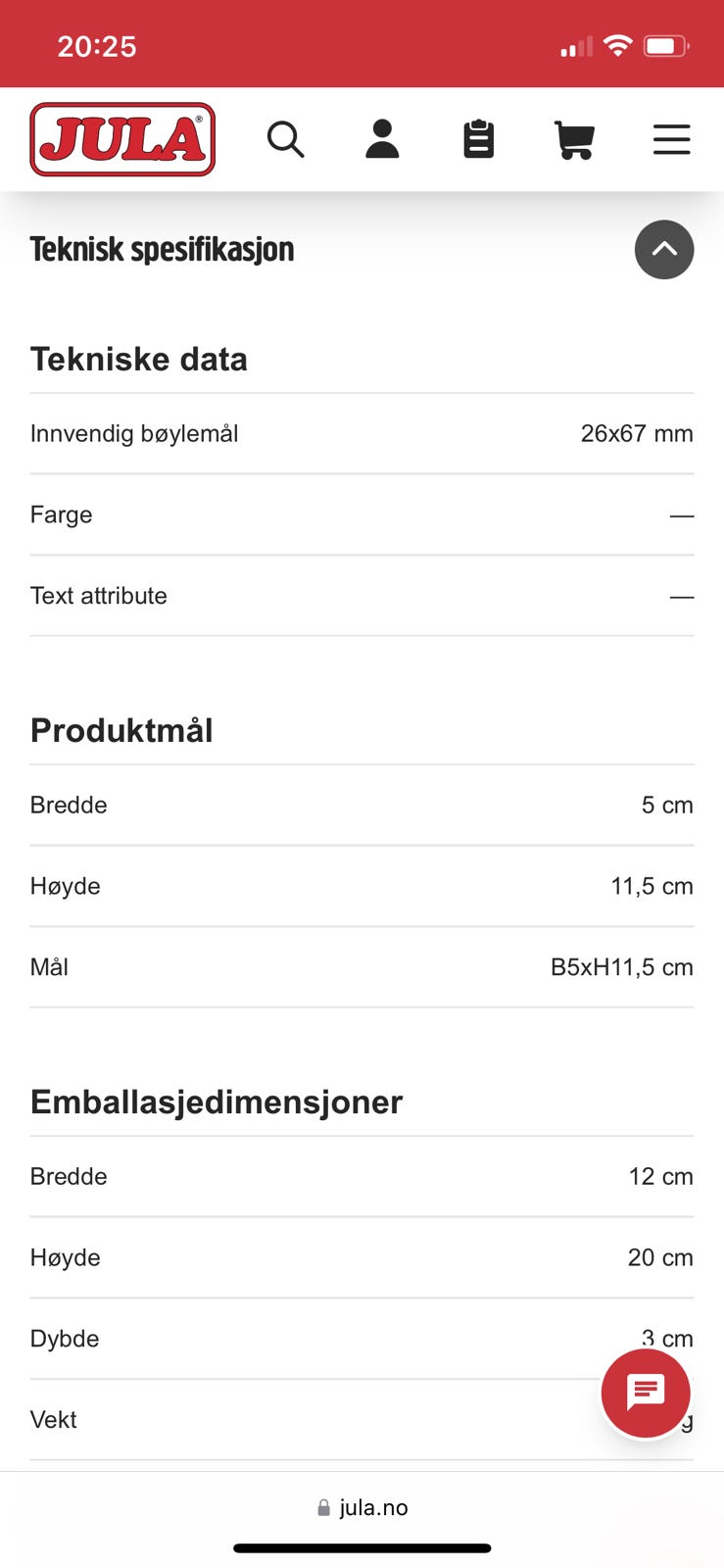Expand the Farge attribute row
This screenshot has width=724, height=1568.
(362, 514)
